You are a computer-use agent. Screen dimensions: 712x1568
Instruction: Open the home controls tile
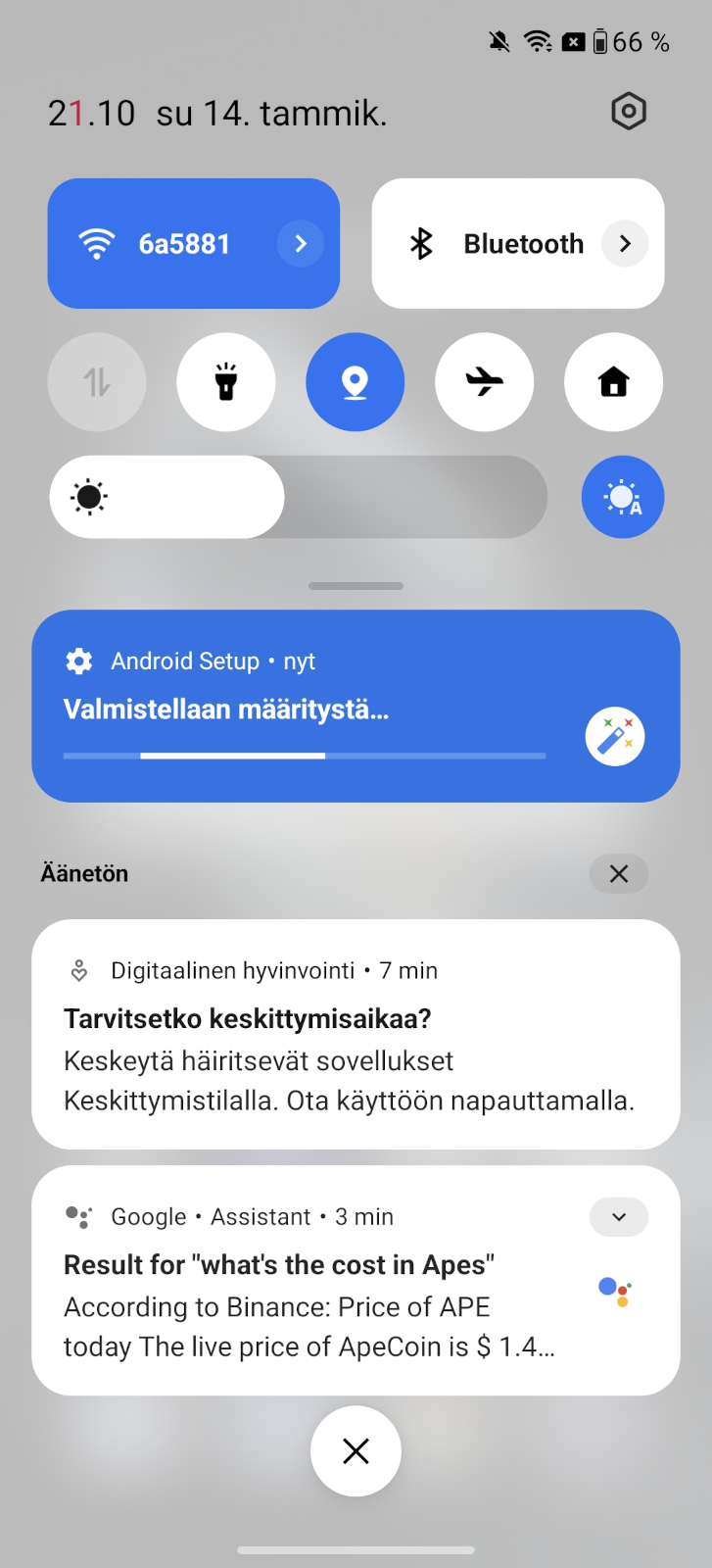[x=614, y=382]
